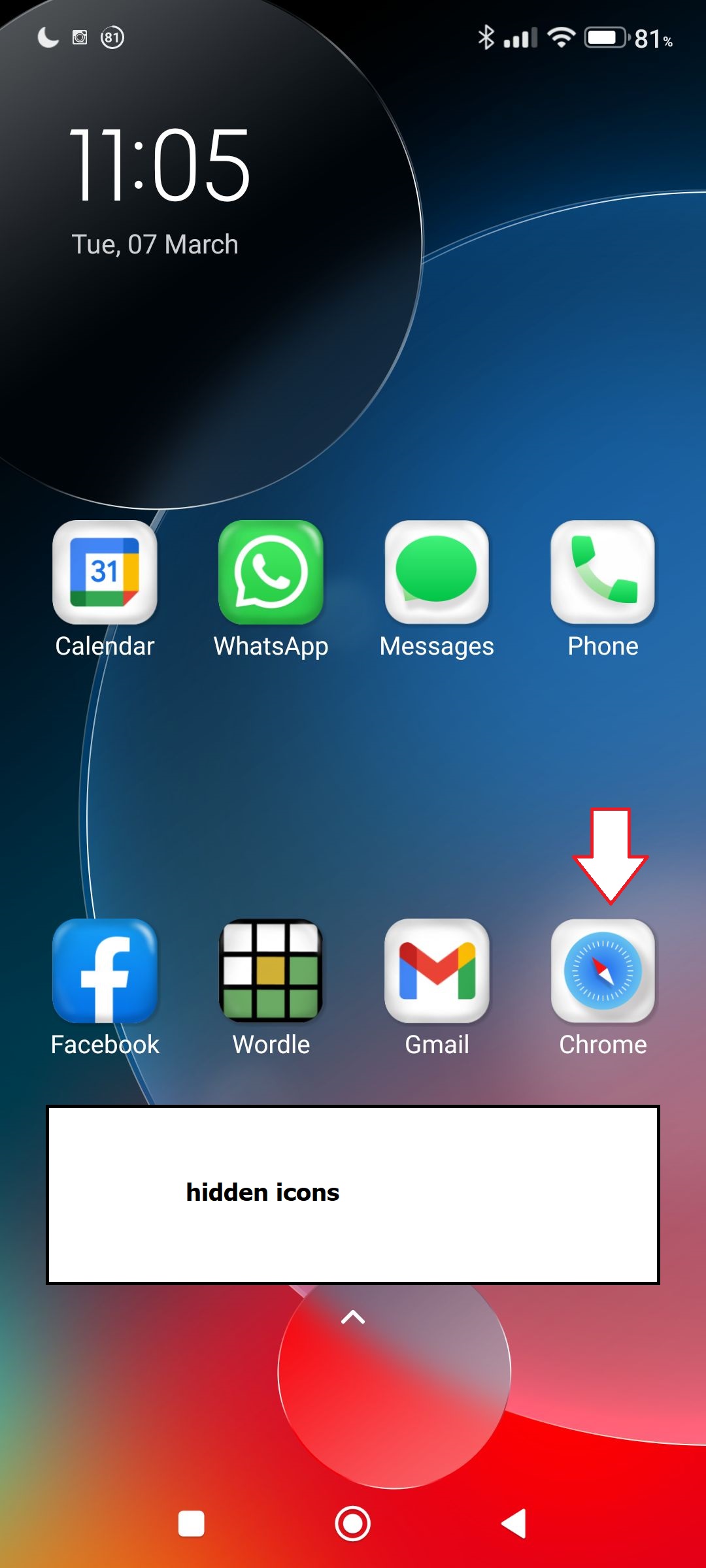Open the Wordle game
Image resolution: width=706 pixels, height=1568 pixels.
[x=271, y=971]
